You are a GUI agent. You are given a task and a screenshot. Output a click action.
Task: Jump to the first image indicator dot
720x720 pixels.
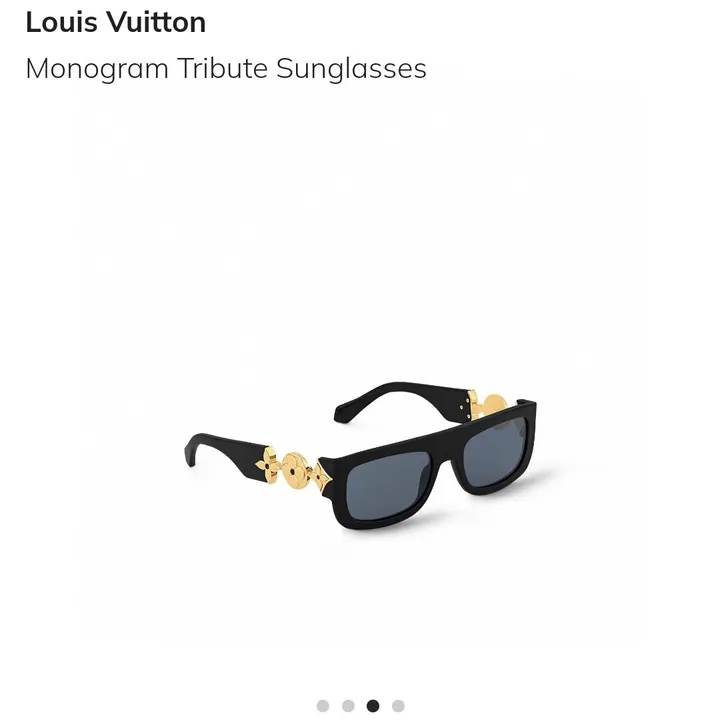323,706
